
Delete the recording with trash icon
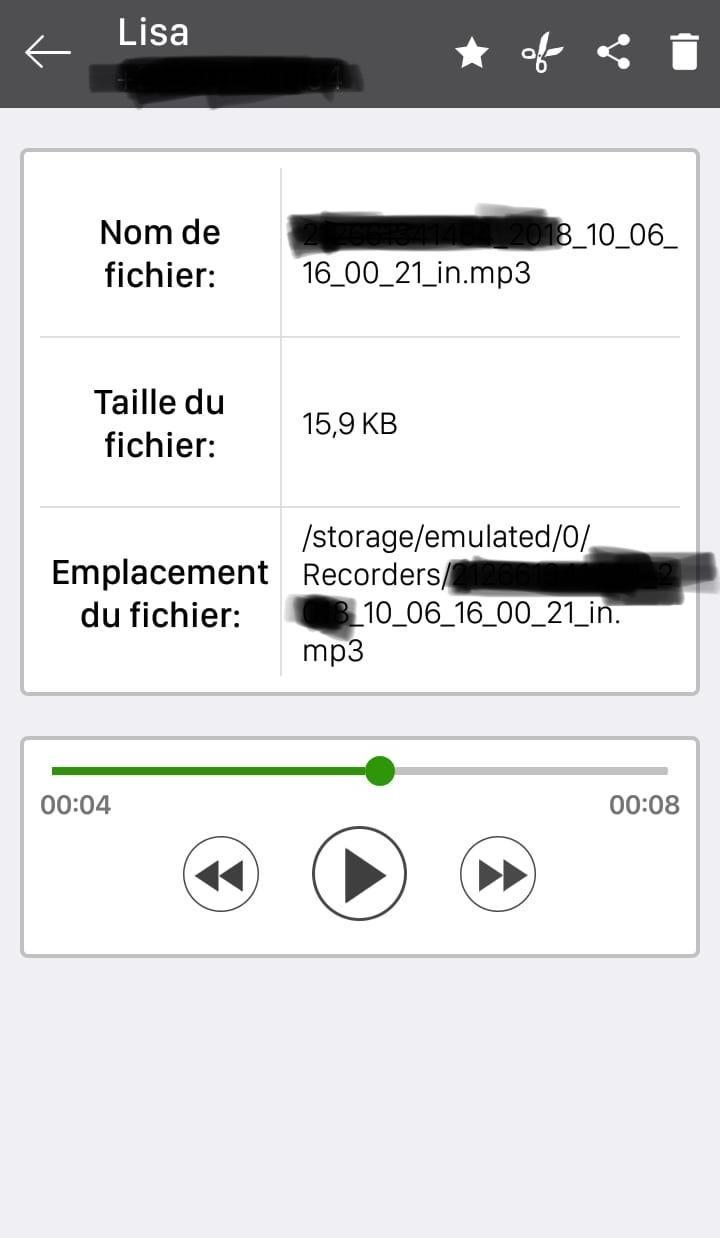(x=684, y=52)
